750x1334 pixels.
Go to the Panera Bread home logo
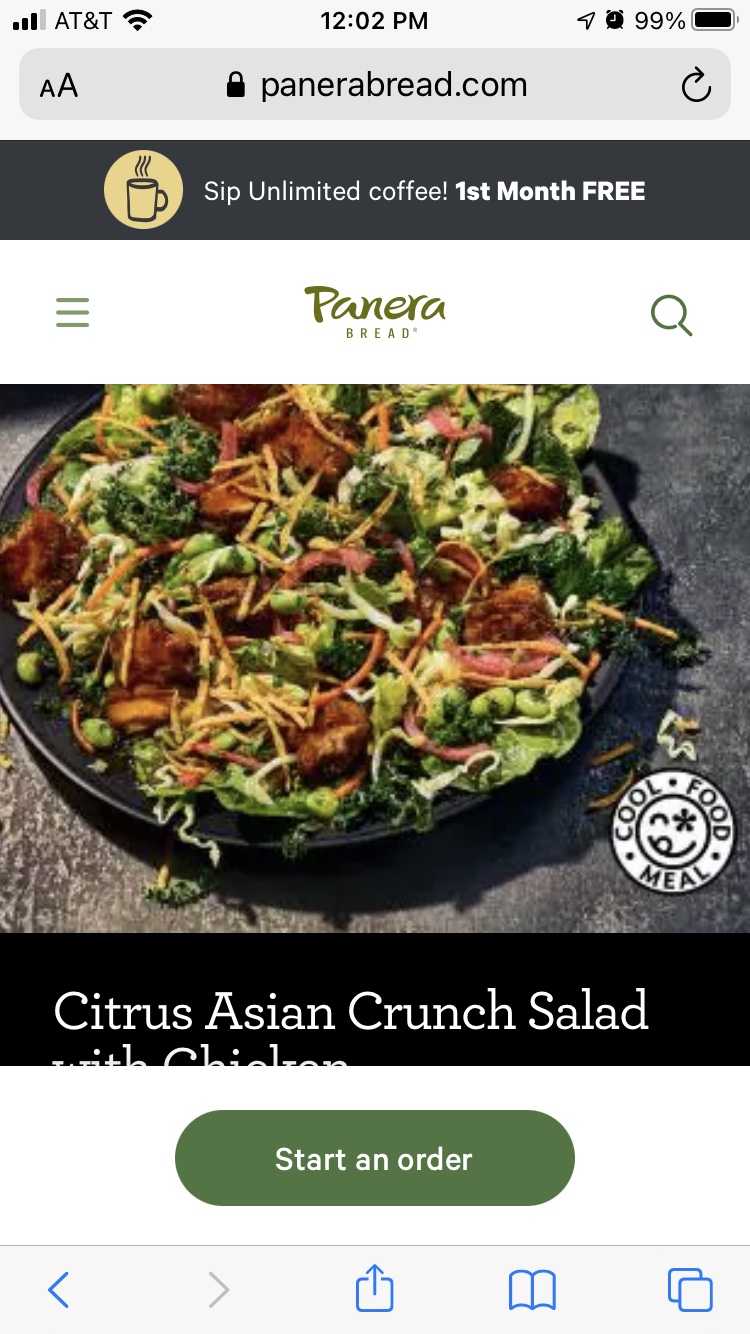click(x=375, y=312)
